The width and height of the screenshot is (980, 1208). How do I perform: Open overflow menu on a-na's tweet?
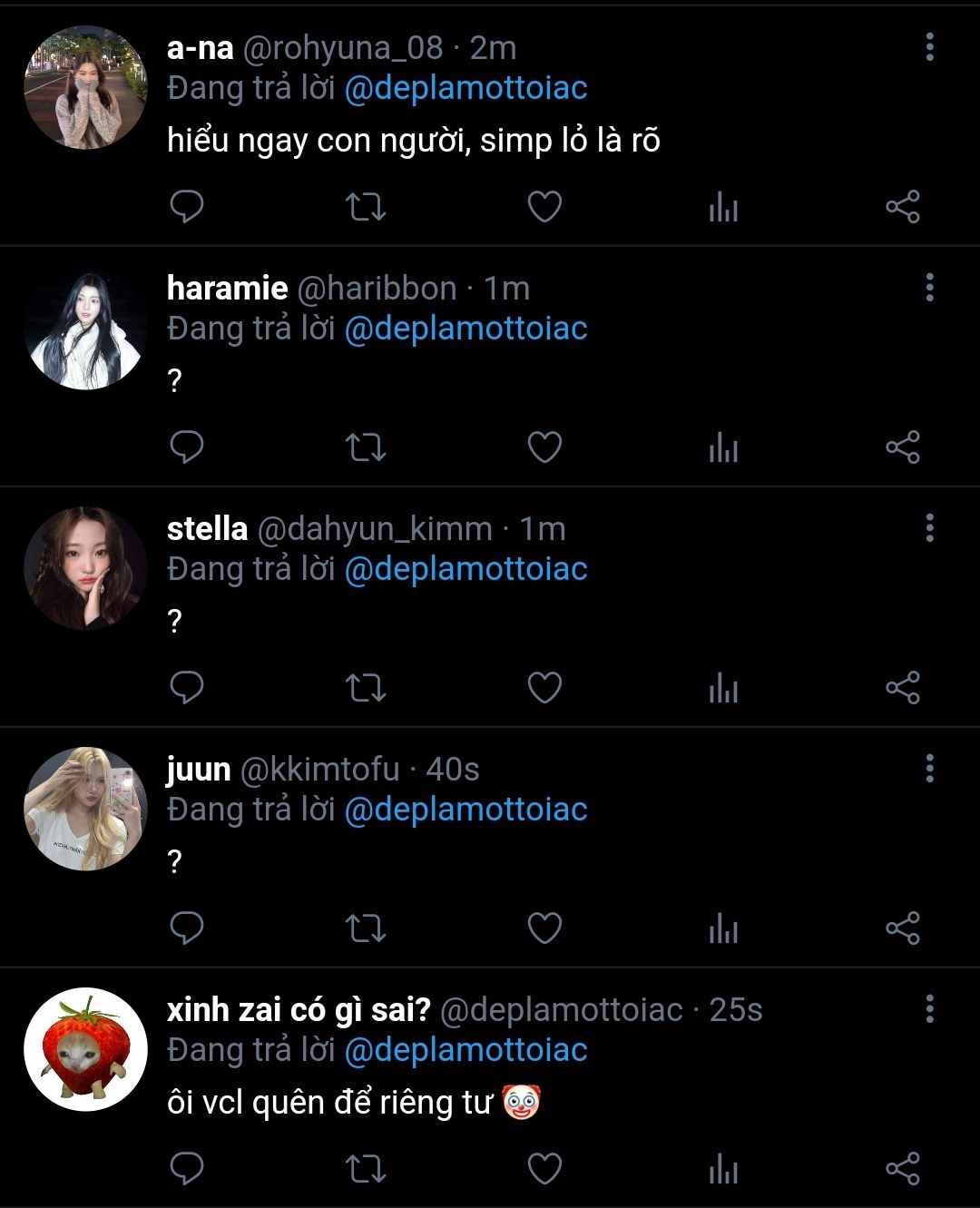tap(929, 47)
